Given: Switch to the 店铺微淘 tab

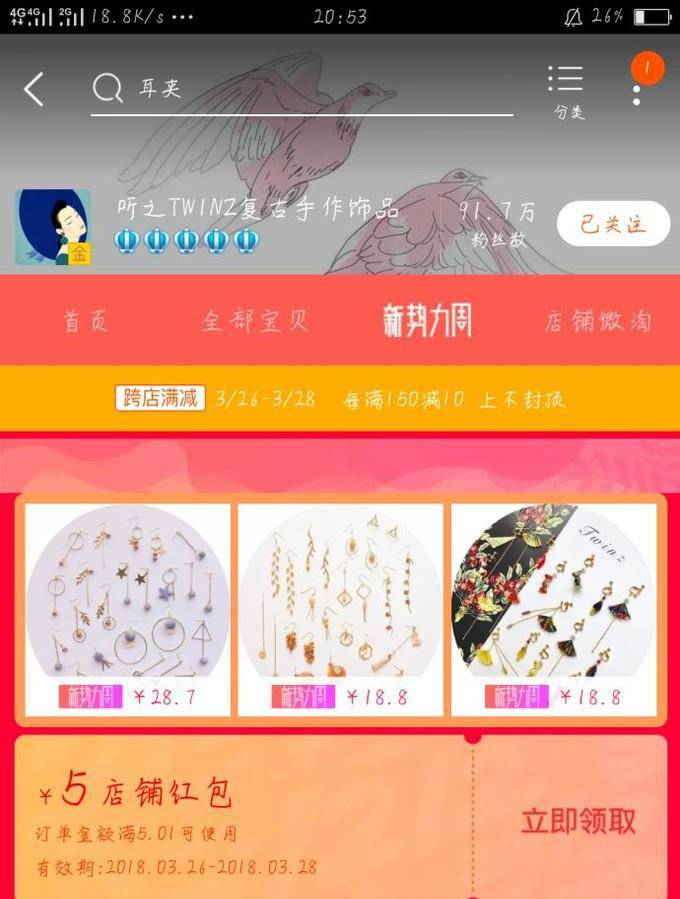Looking at the screenshot, I should click(x=597, y=321).
